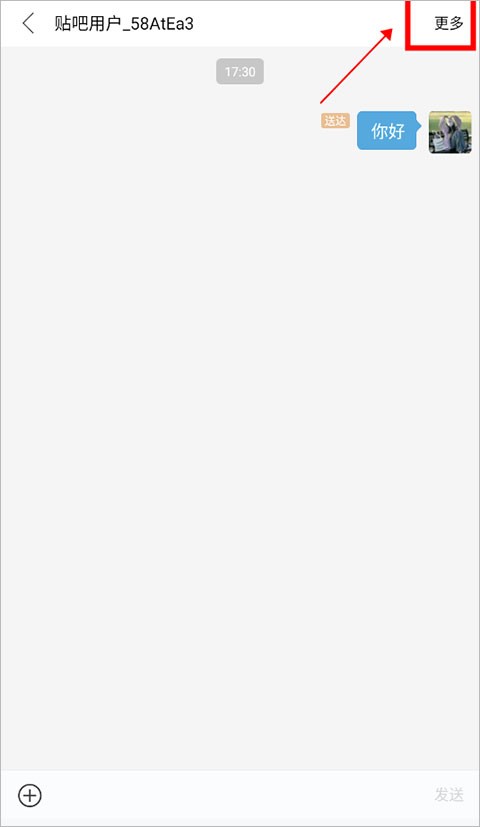Tap the 你好 message bubble

pos(389,131)
